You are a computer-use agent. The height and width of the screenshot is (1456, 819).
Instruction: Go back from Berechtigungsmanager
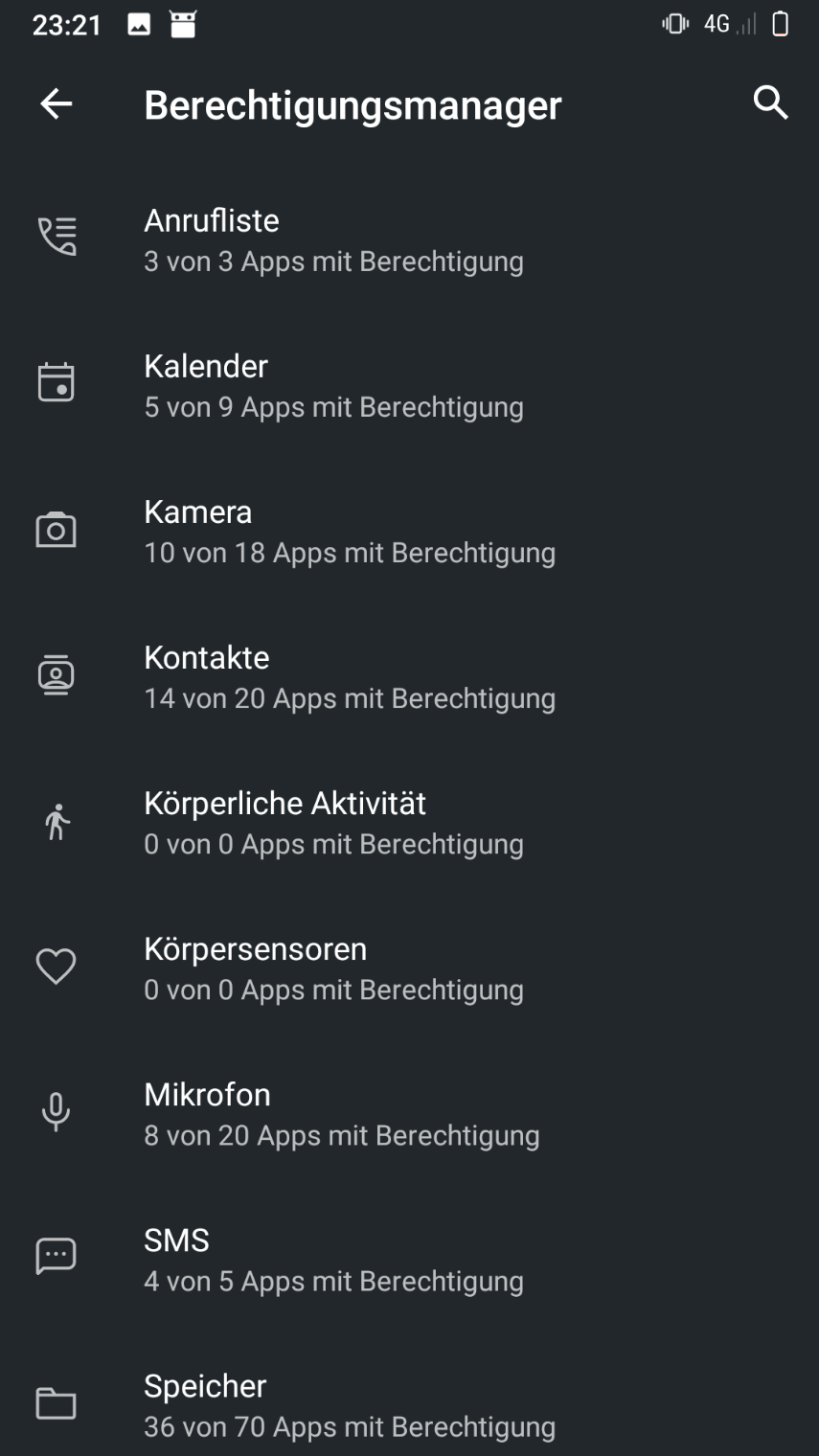(57, 103)
